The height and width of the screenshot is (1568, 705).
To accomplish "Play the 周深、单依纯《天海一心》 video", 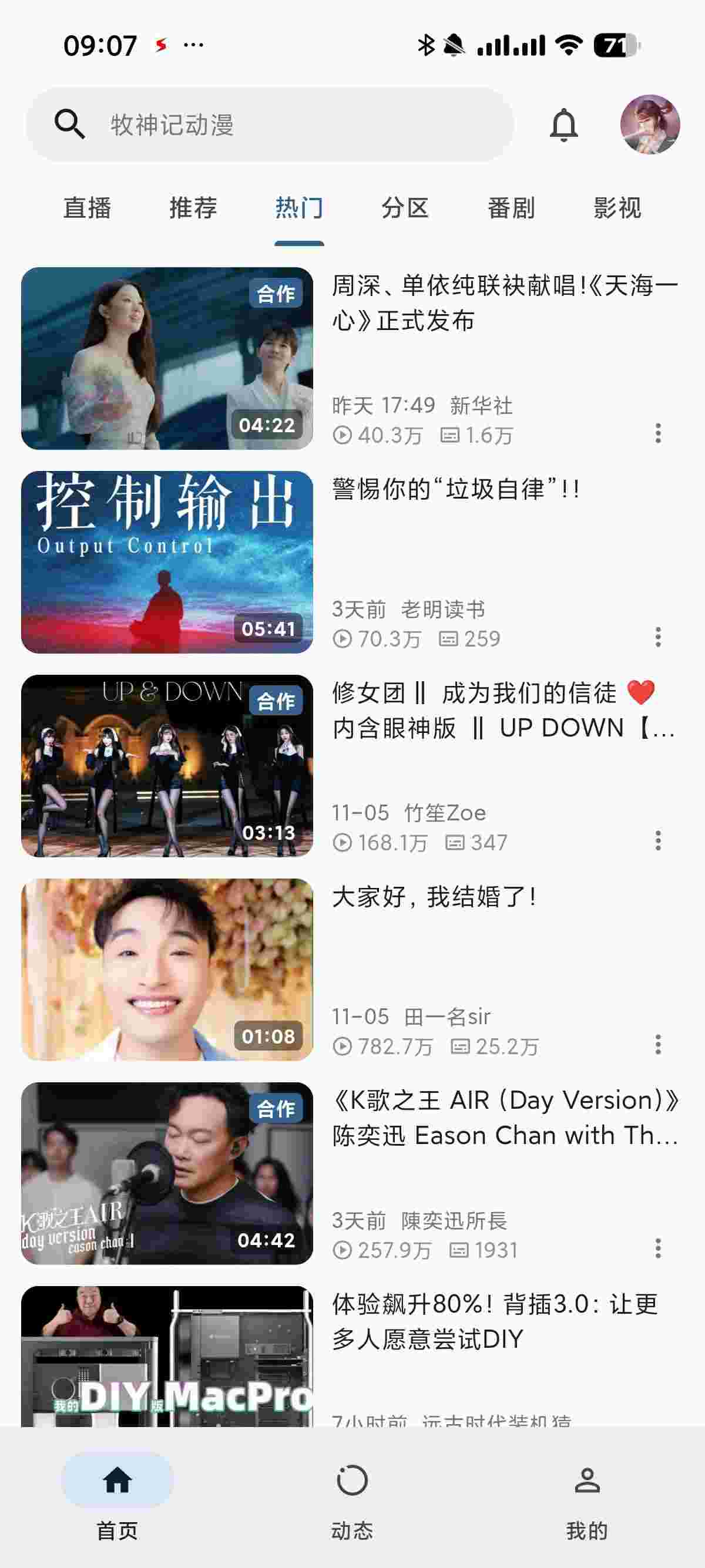I will pyautogui.click(x=167, y=358).
